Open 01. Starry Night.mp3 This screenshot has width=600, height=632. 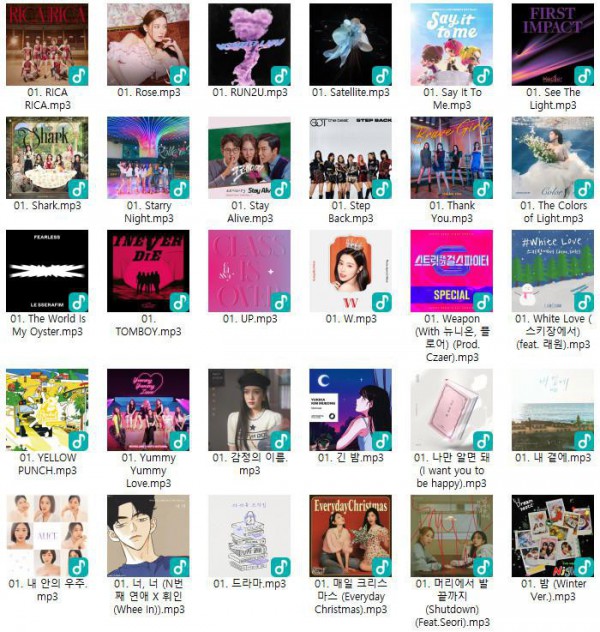[x=148, y=158]
